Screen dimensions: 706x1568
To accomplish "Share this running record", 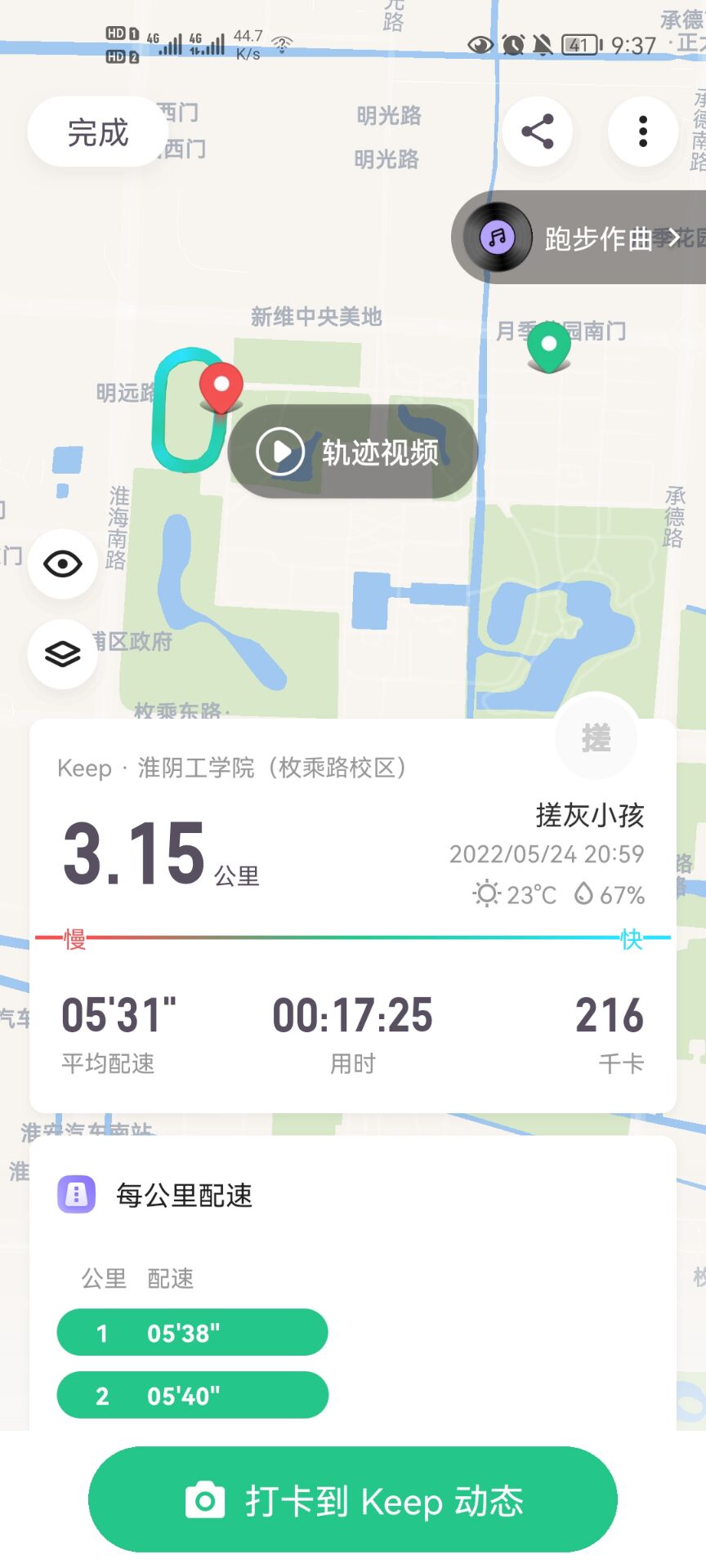I will coord(537,131).
